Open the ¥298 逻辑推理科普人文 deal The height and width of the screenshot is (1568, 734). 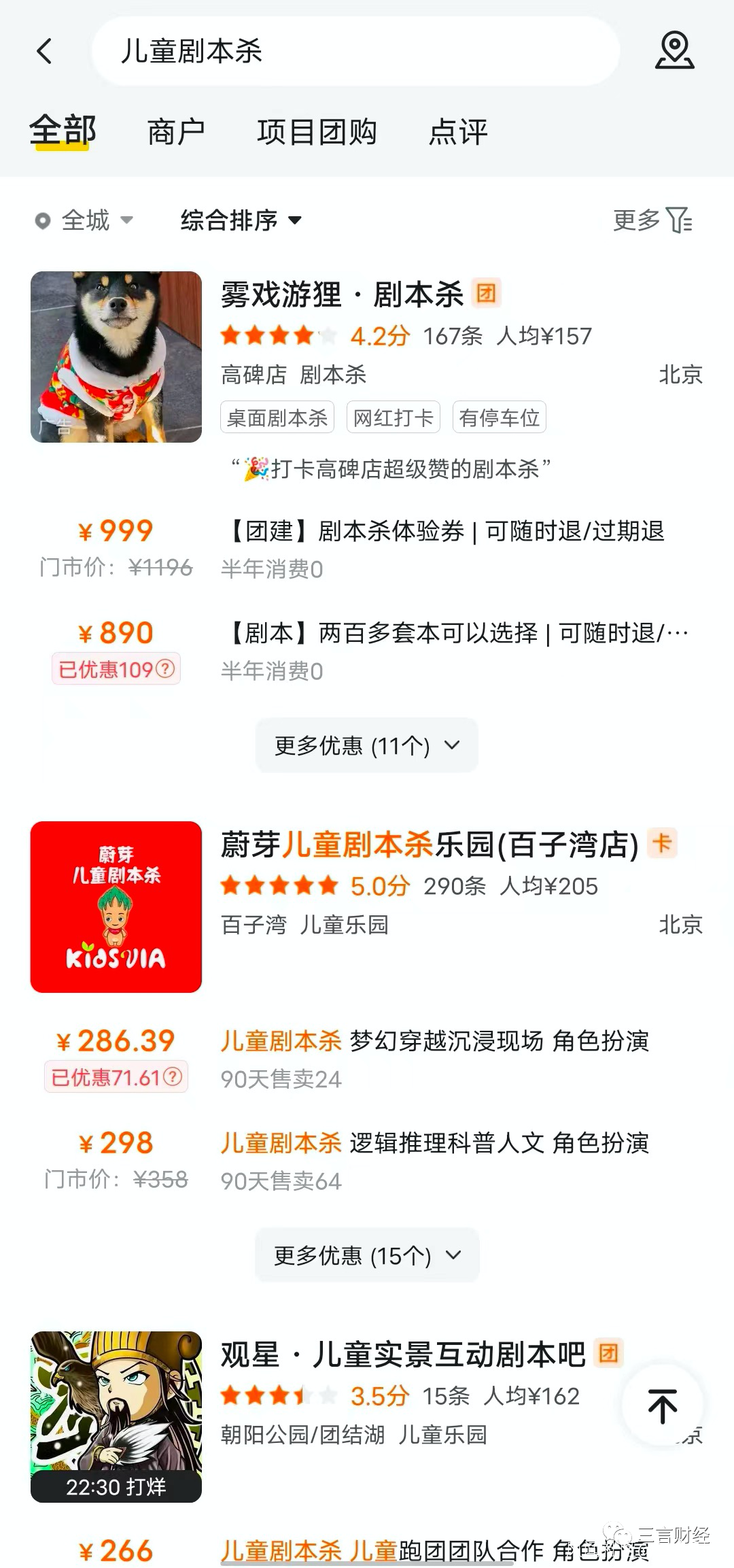[x=435, y=1144]
